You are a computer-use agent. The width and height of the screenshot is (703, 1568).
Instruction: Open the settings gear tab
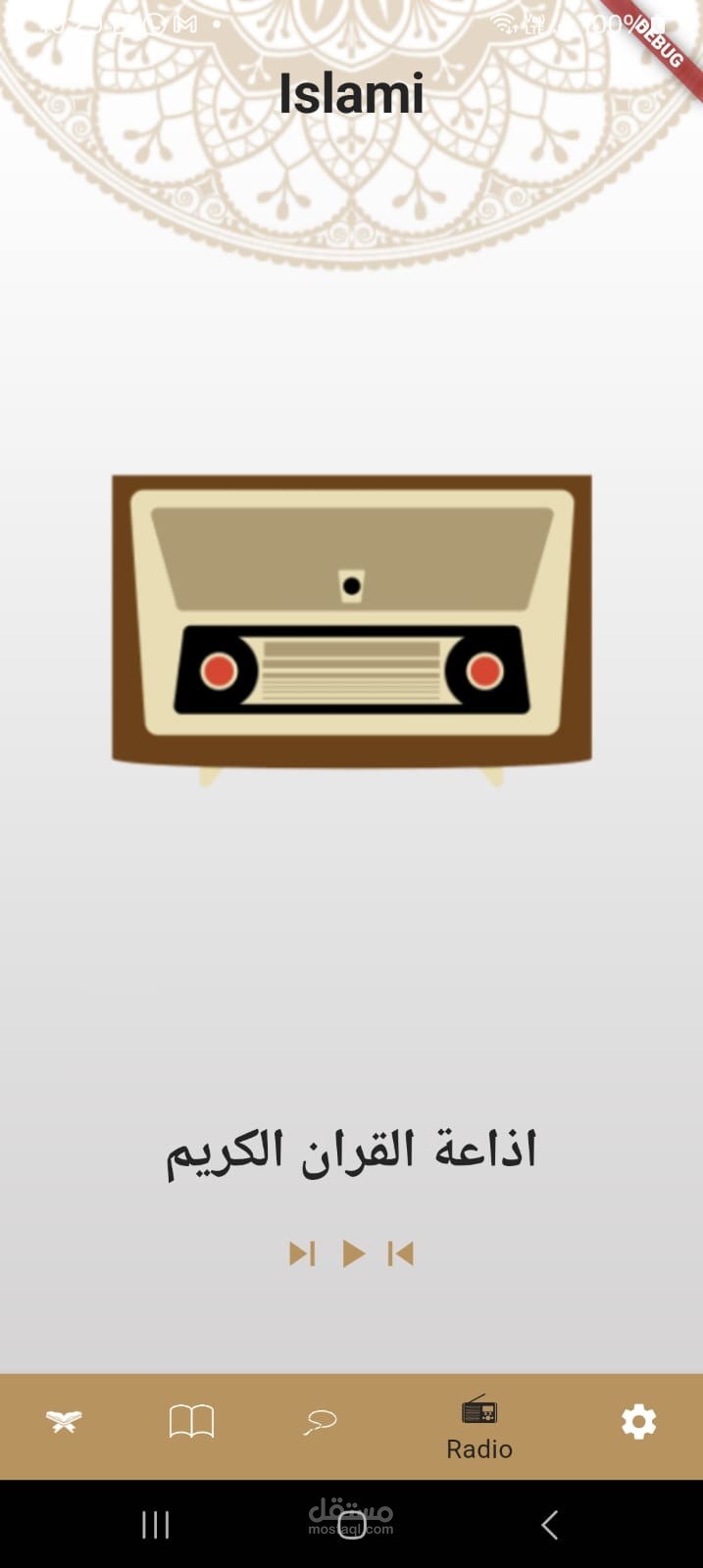(638, 1421)
